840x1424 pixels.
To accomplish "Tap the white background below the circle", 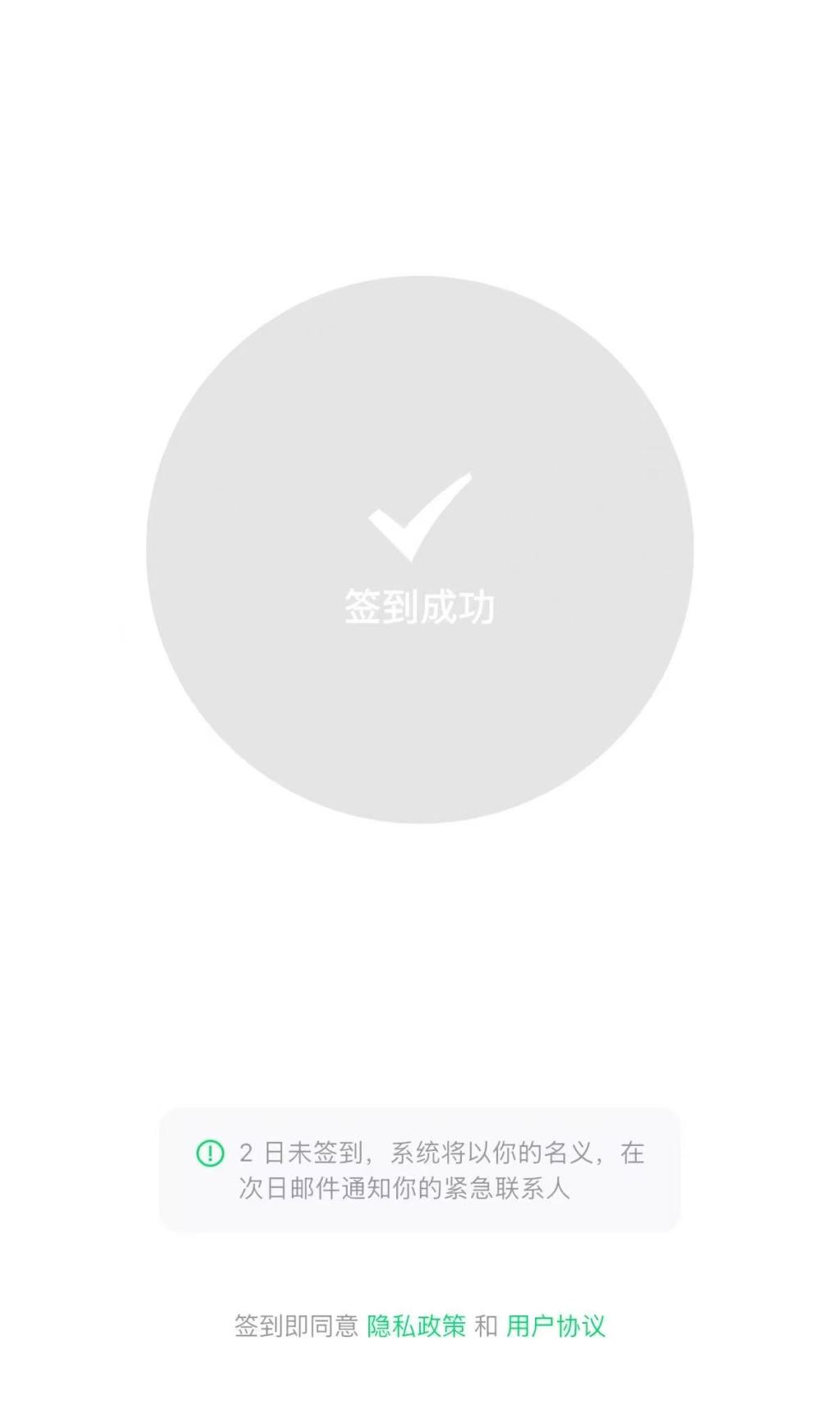I will tap(420, 943).
